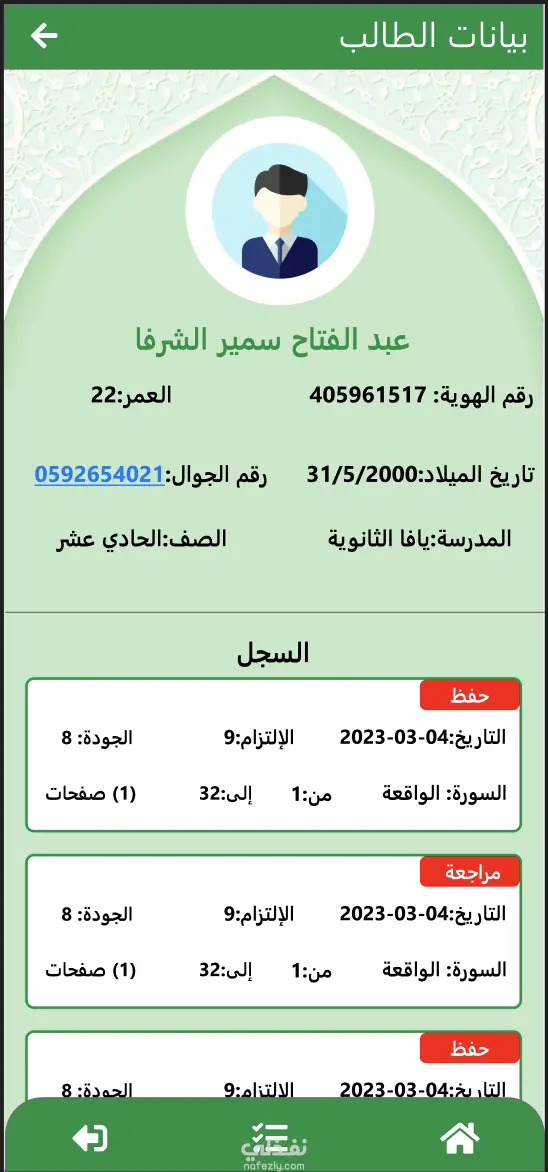The width and height of the screenshot is (548, 1172).
Task: Open the checklist tab in bottom bar
Action: (x=271, y=1138)
